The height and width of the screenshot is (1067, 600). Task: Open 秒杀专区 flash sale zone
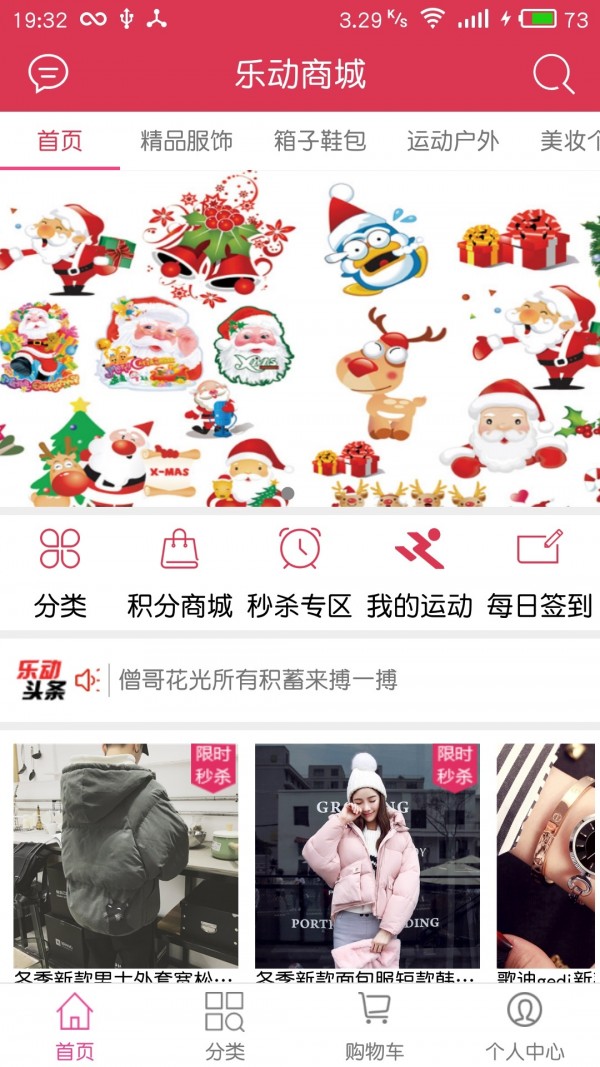point(300,573)
